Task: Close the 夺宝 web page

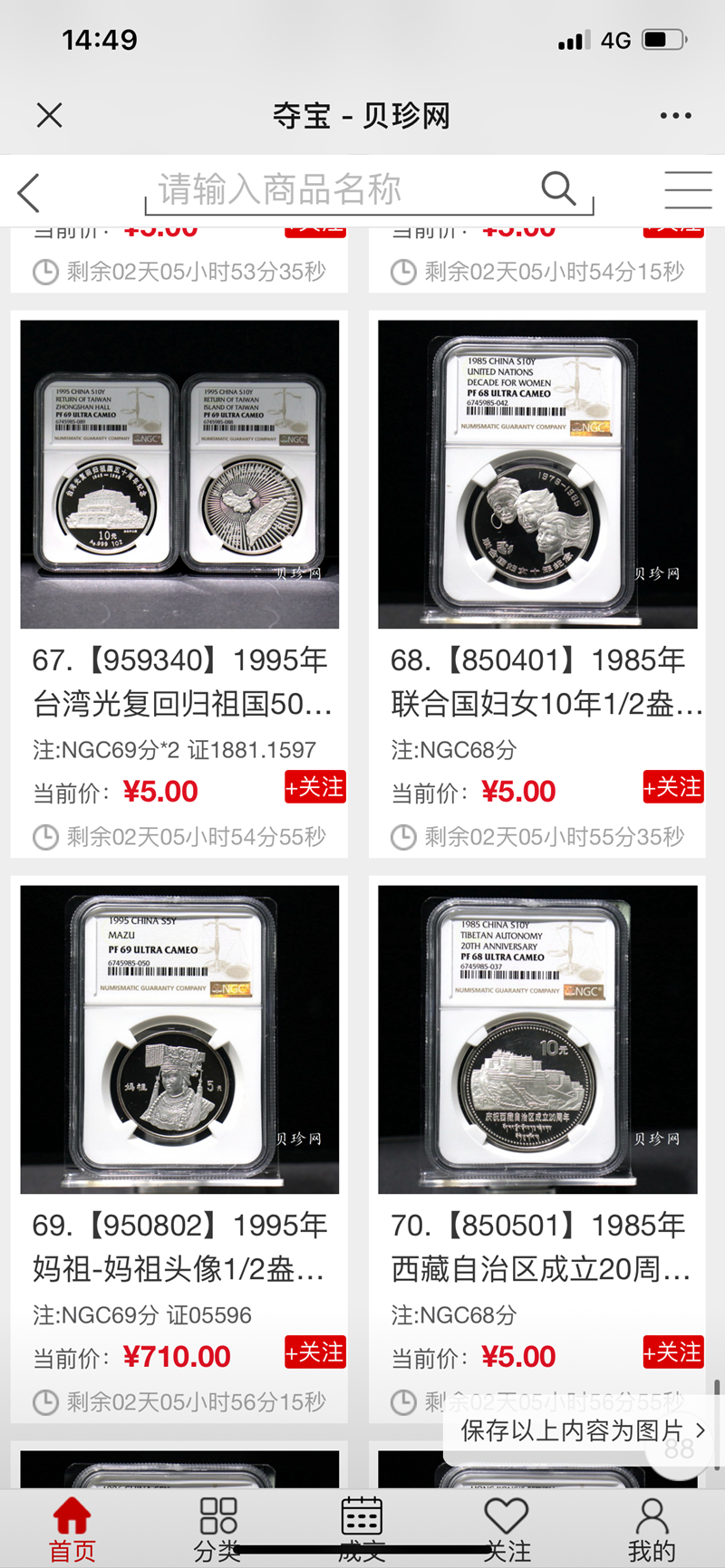Action: pyautogui.click(x=49, y=115)
